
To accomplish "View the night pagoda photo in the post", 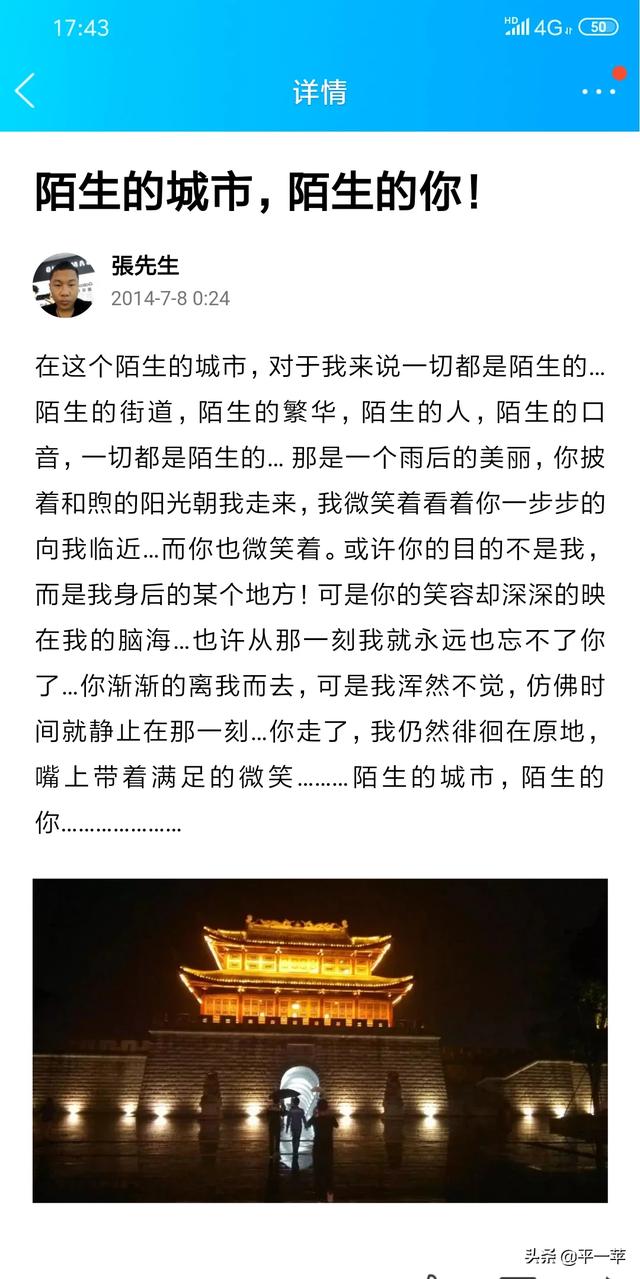I will 320,1039.
